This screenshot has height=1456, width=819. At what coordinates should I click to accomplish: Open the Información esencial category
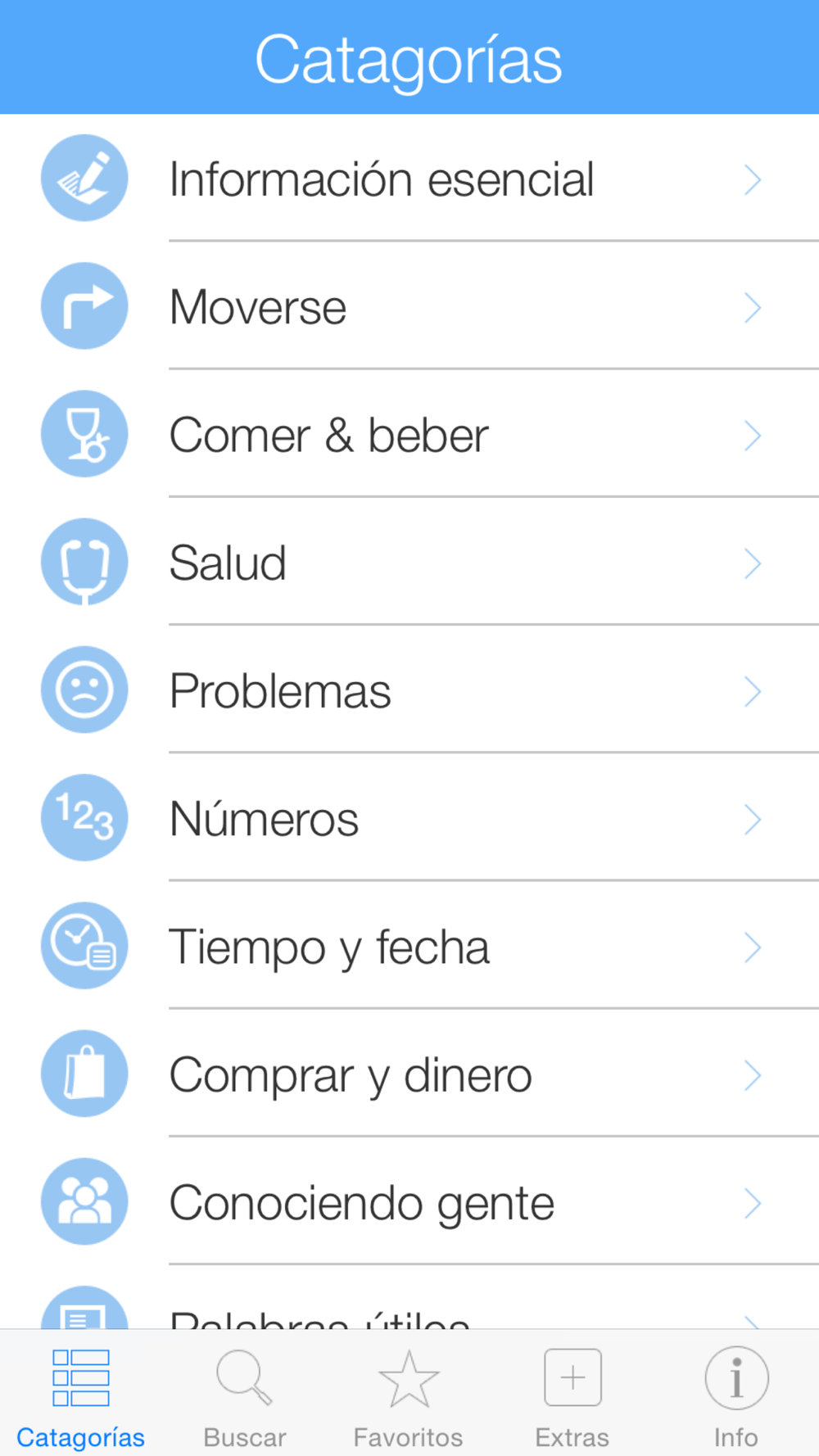point(409,179)
